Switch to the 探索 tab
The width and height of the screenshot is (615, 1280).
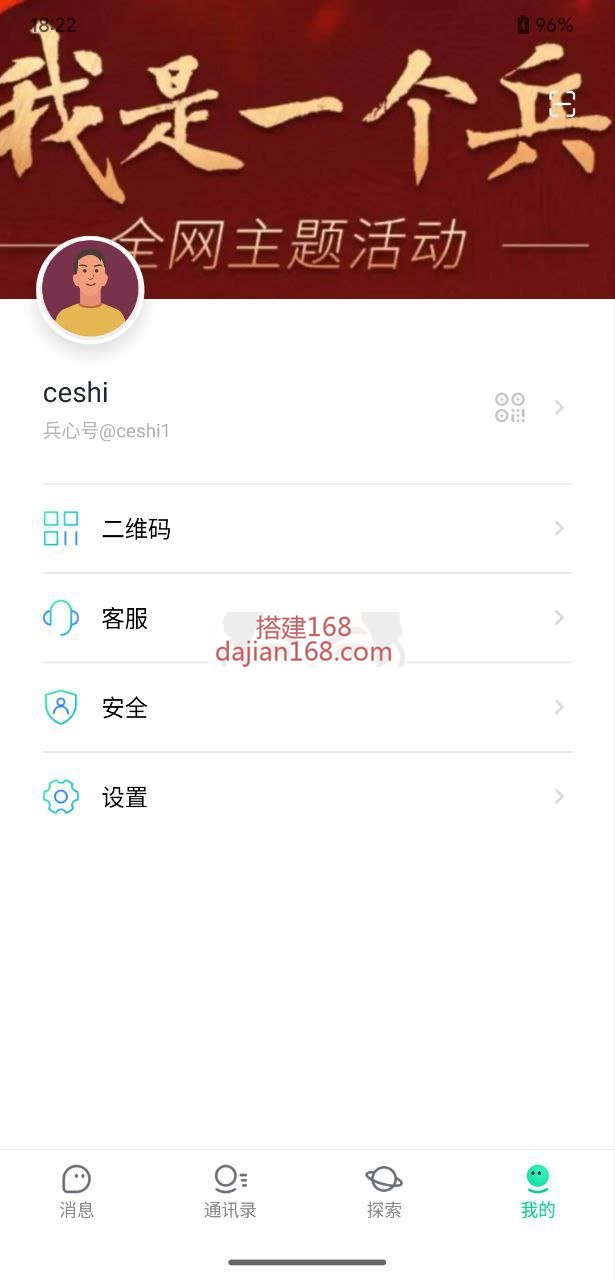pyautogui.click(x=384, y=1191)
